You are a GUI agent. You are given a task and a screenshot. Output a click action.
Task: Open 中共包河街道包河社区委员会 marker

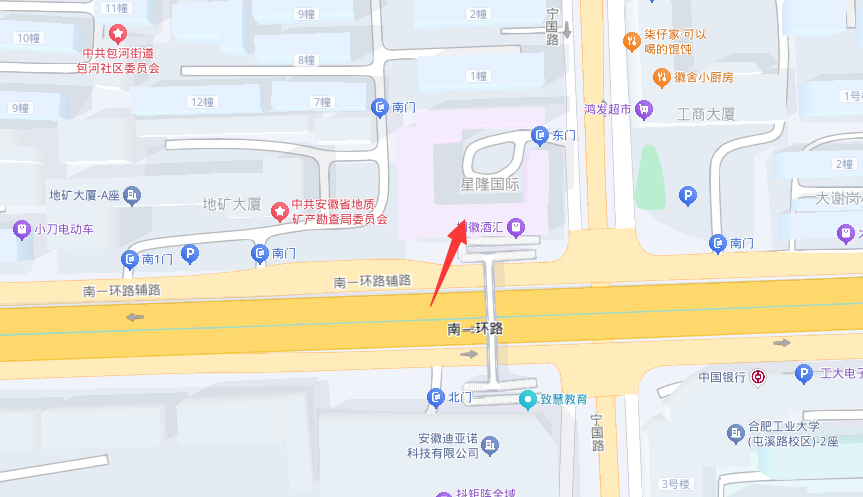(x=118, y=35)
